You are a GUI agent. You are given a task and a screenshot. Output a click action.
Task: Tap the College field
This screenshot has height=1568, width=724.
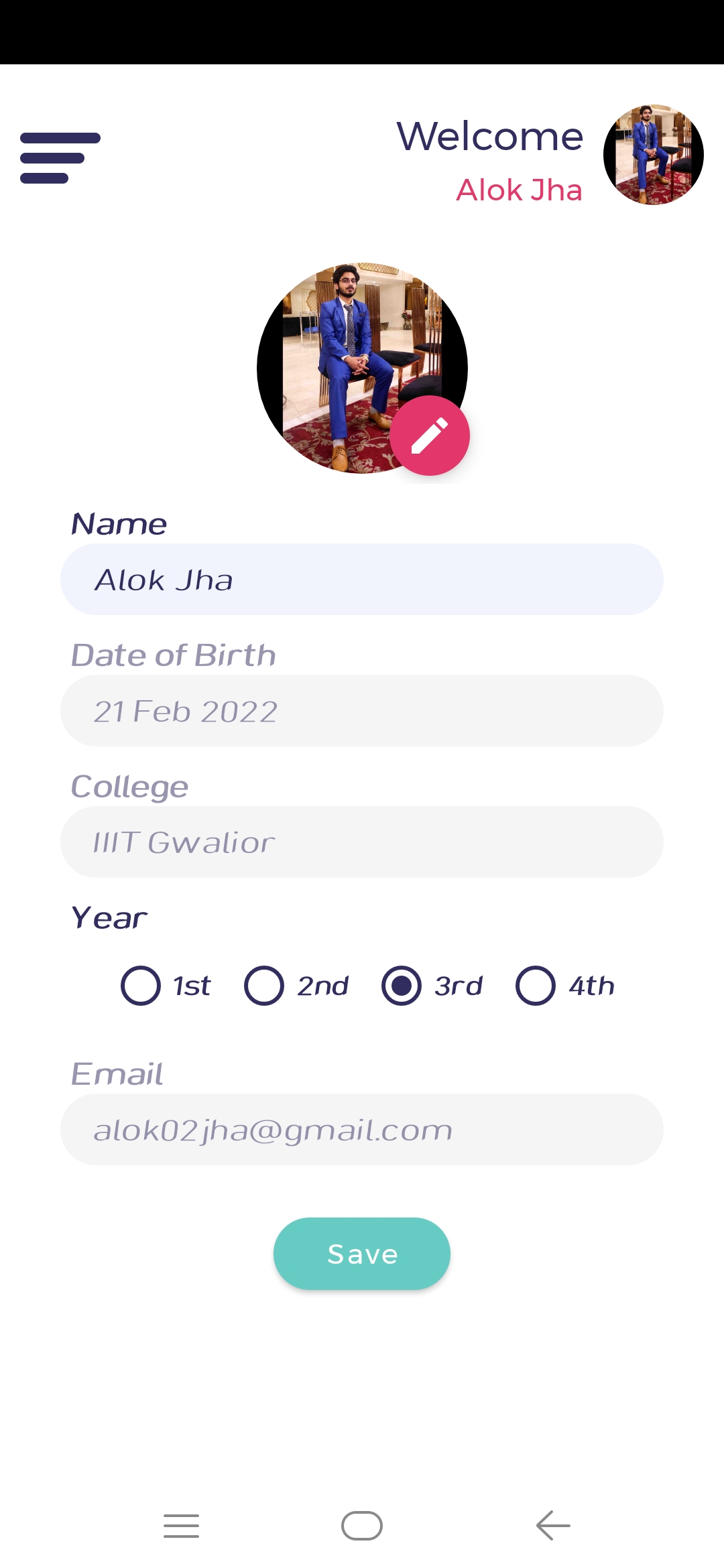click(x=362, y=842)
